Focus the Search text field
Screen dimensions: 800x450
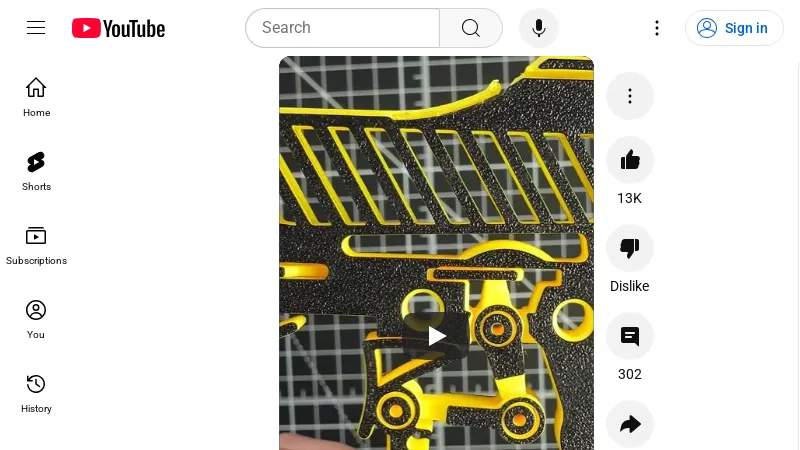[342, 28]
